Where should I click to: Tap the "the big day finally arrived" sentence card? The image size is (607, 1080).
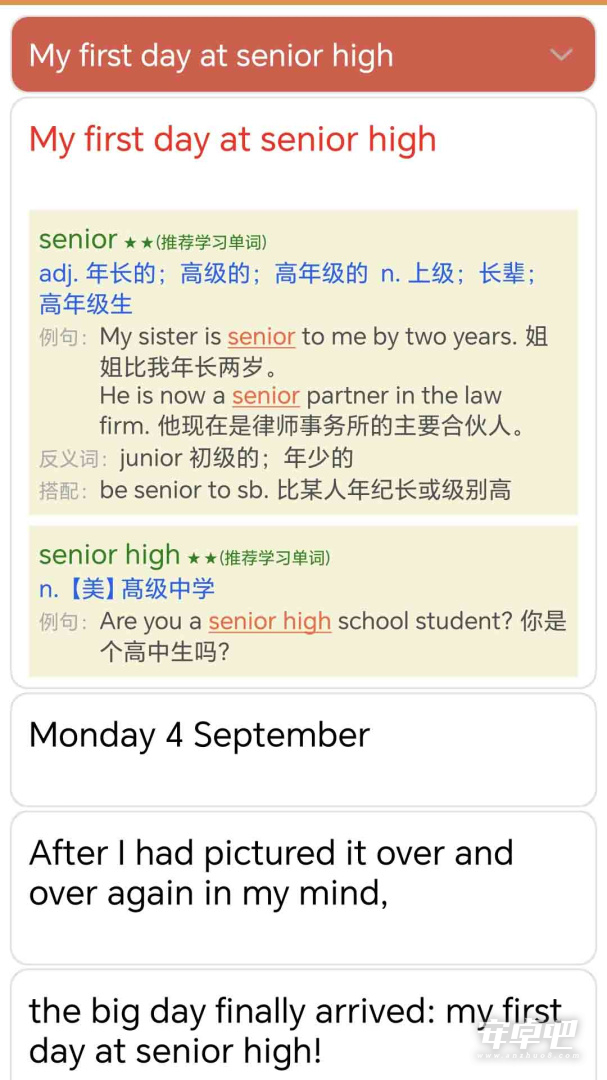(x=303, y=1025)
